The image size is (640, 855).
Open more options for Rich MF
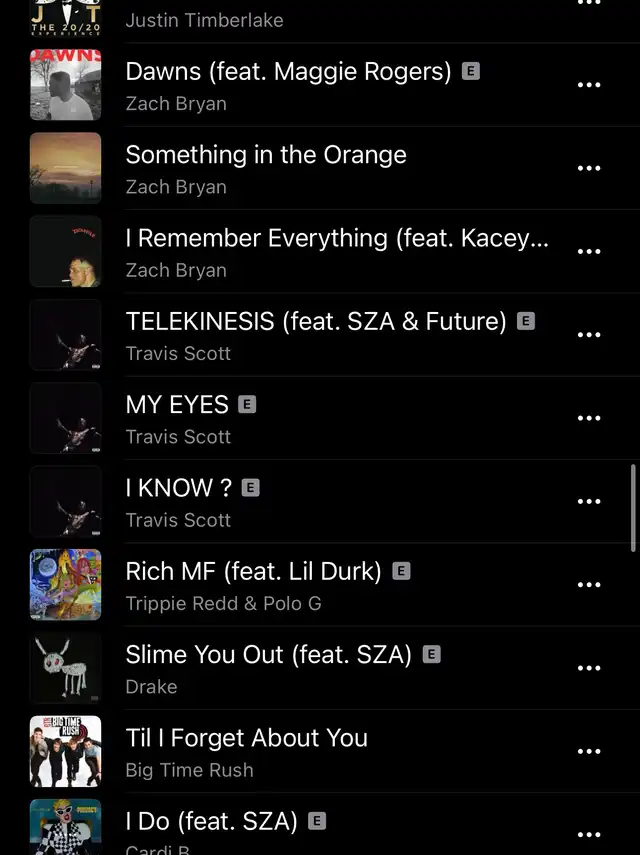pyautogui.click(x=589, y=584)
